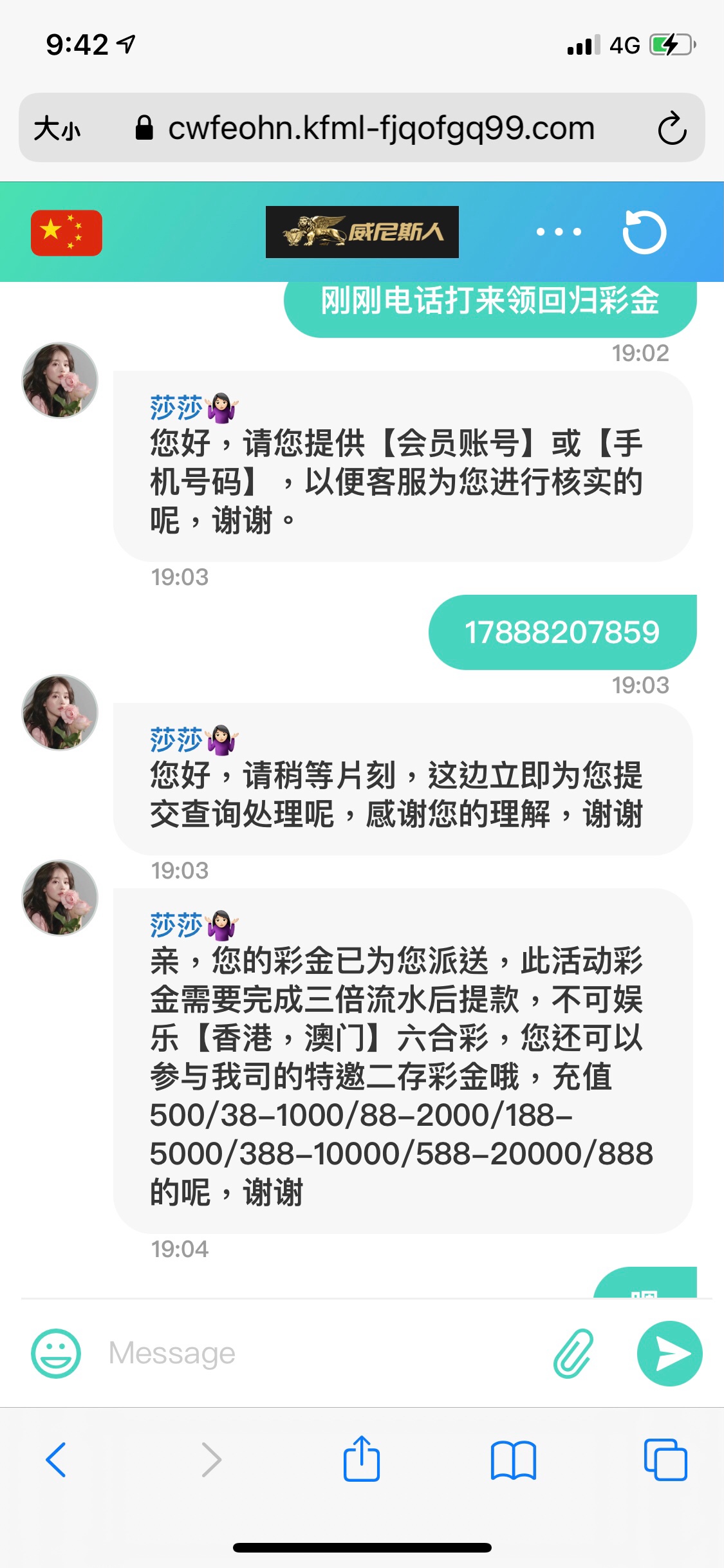Focus the Message input field
The image size is (724, 1568).
pos(322,1353)
